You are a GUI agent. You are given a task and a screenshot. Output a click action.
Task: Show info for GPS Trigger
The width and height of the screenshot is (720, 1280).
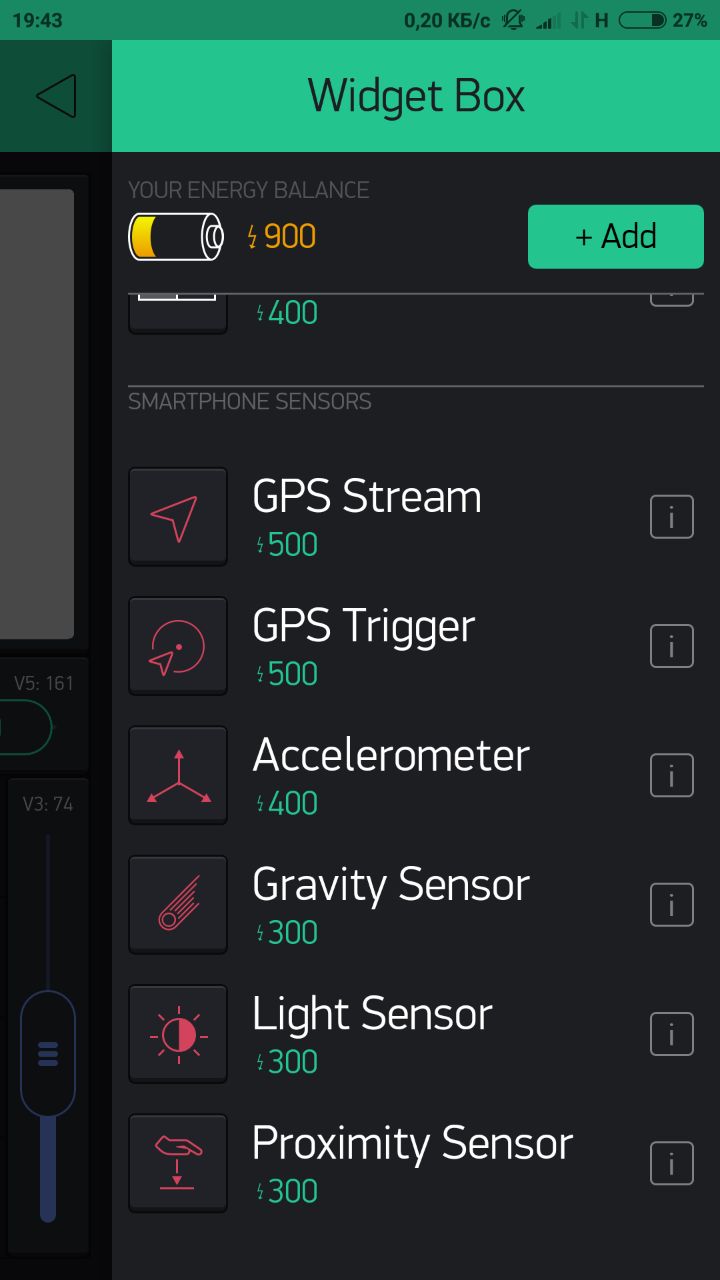(x=672, y=646)
